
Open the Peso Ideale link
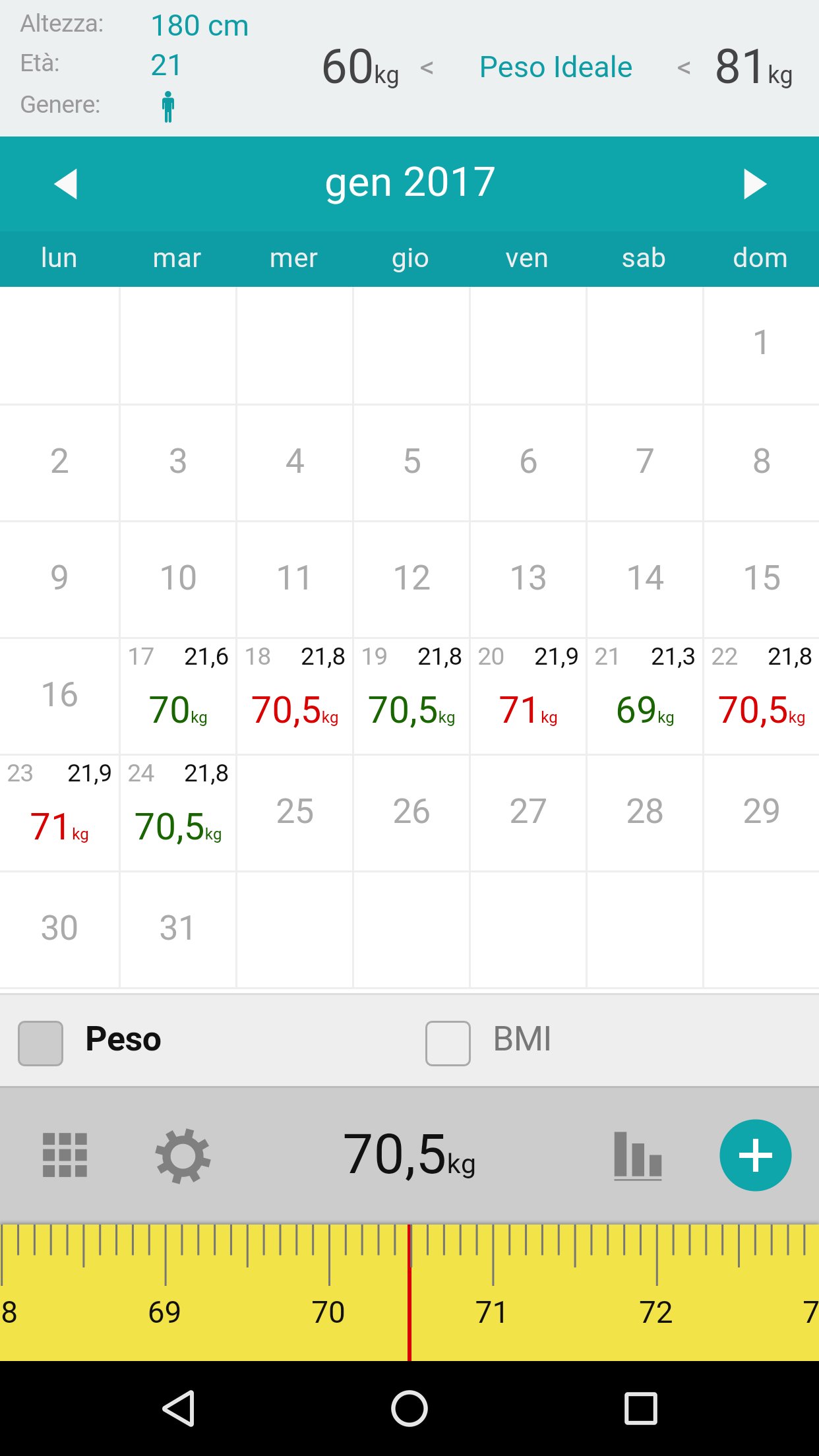pyautogui.click(x=555, y=67)
